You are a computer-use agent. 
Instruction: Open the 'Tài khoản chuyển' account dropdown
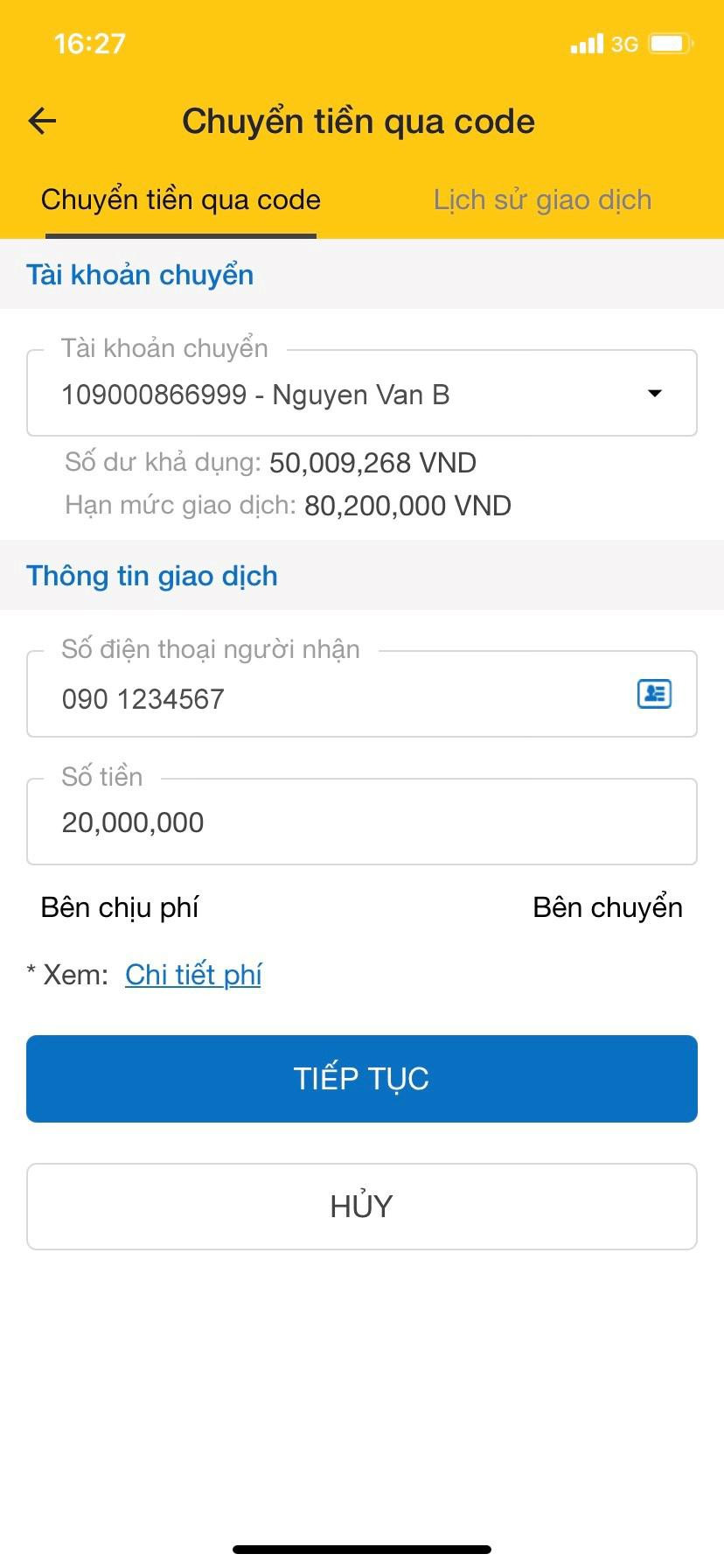[362, 392]
